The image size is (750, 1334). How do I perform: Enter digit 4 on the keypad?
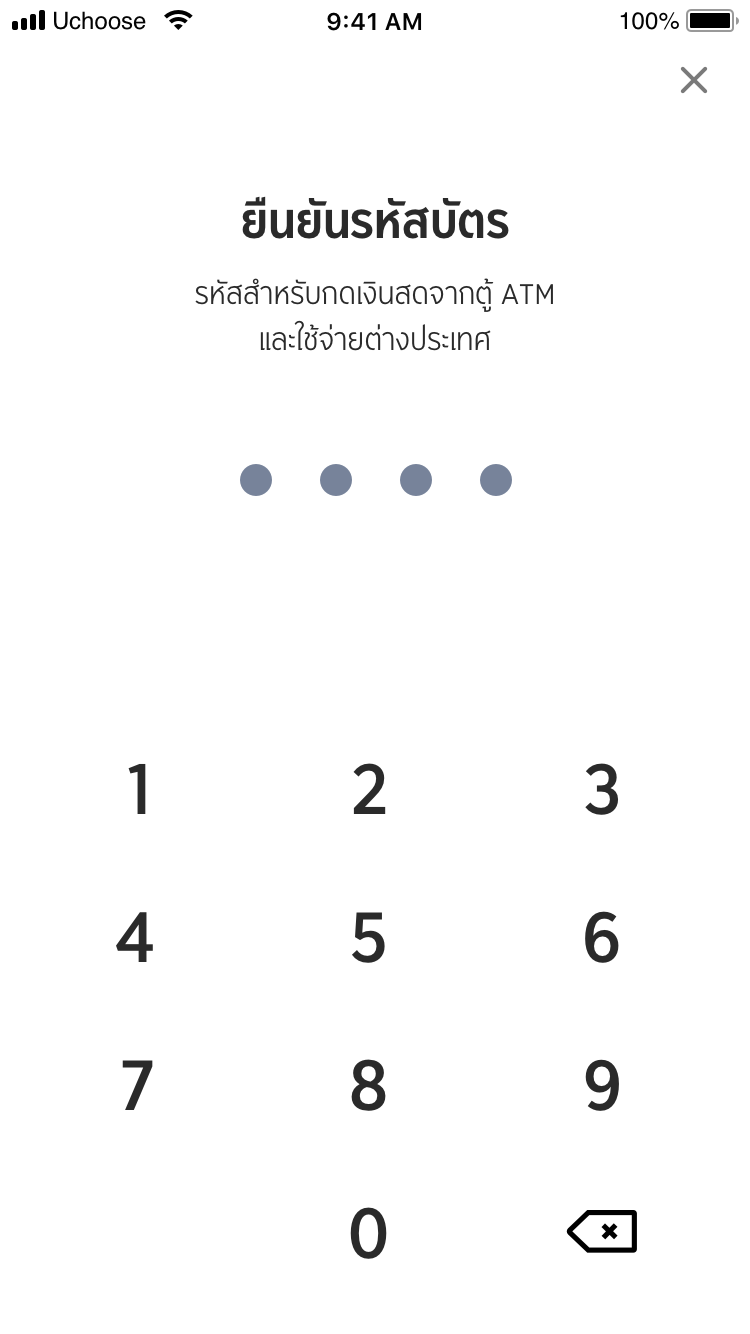[x=135, y=938]
